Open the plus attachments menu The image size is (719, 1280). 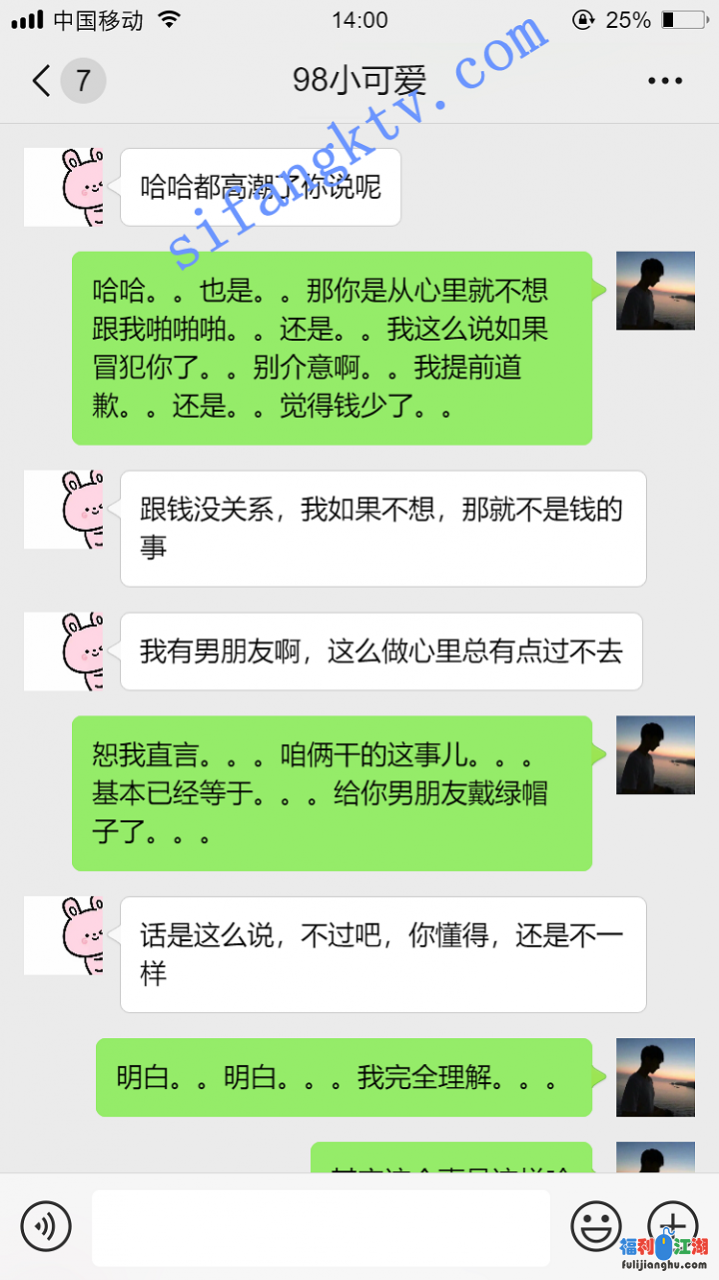[x=673, y=1223]
